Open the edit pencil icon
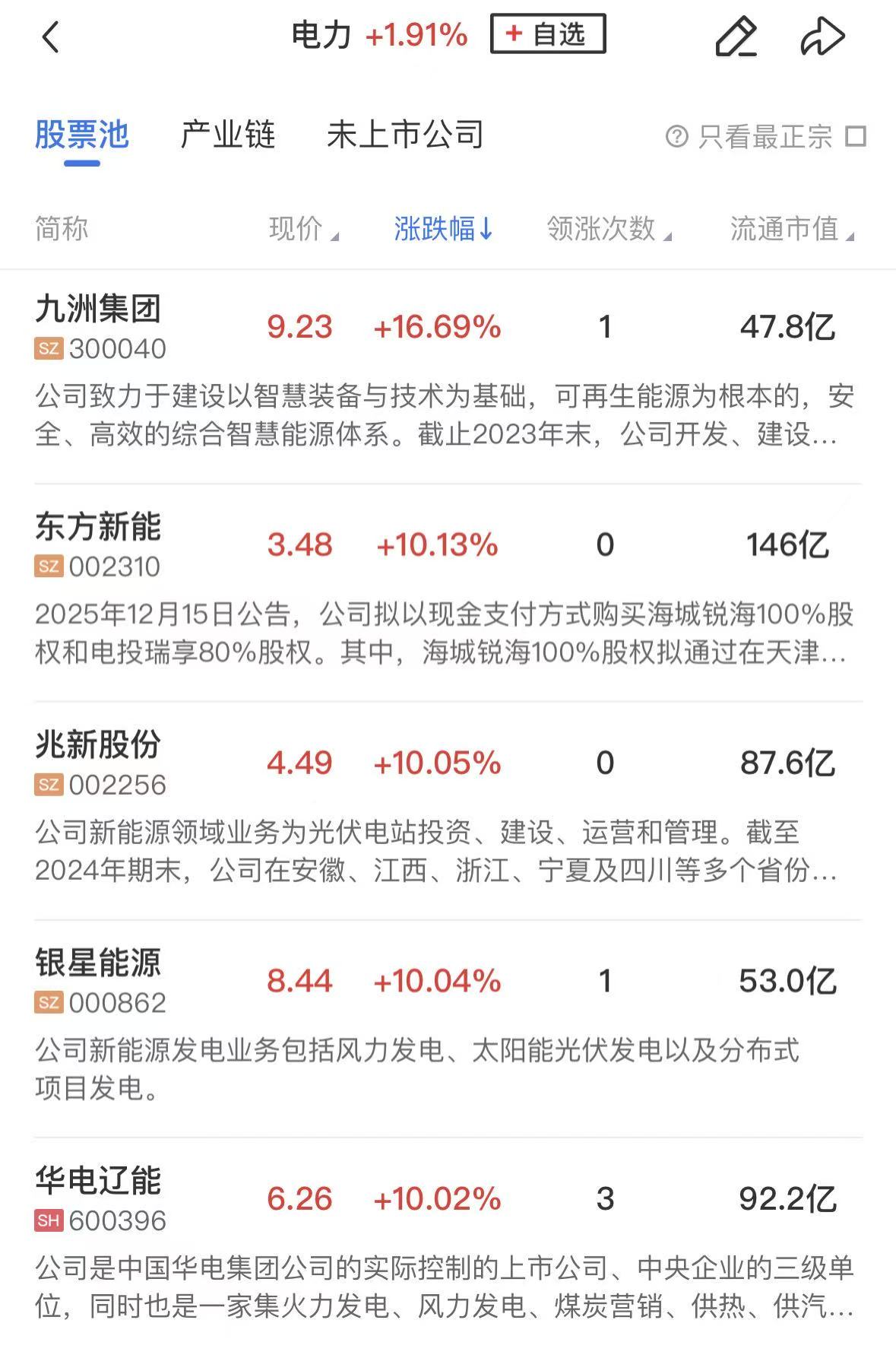Screen dimensions: 896x1355 736,36
